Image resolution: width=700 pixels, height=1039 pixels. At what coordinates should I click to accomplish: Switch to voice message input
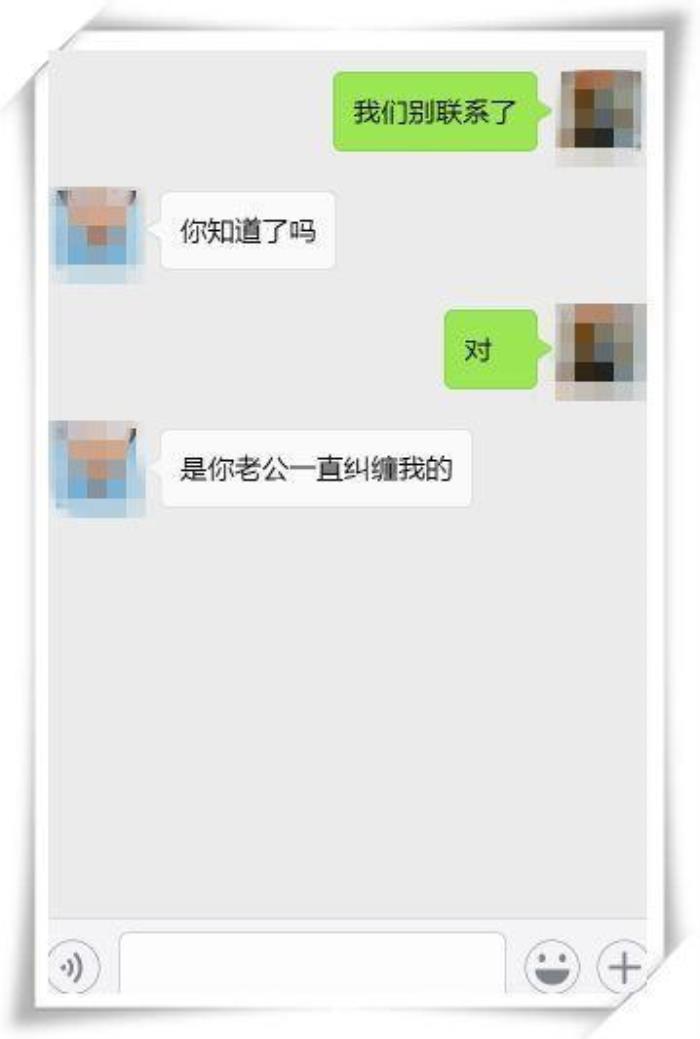pyautogui.click(x=73, y=967)
